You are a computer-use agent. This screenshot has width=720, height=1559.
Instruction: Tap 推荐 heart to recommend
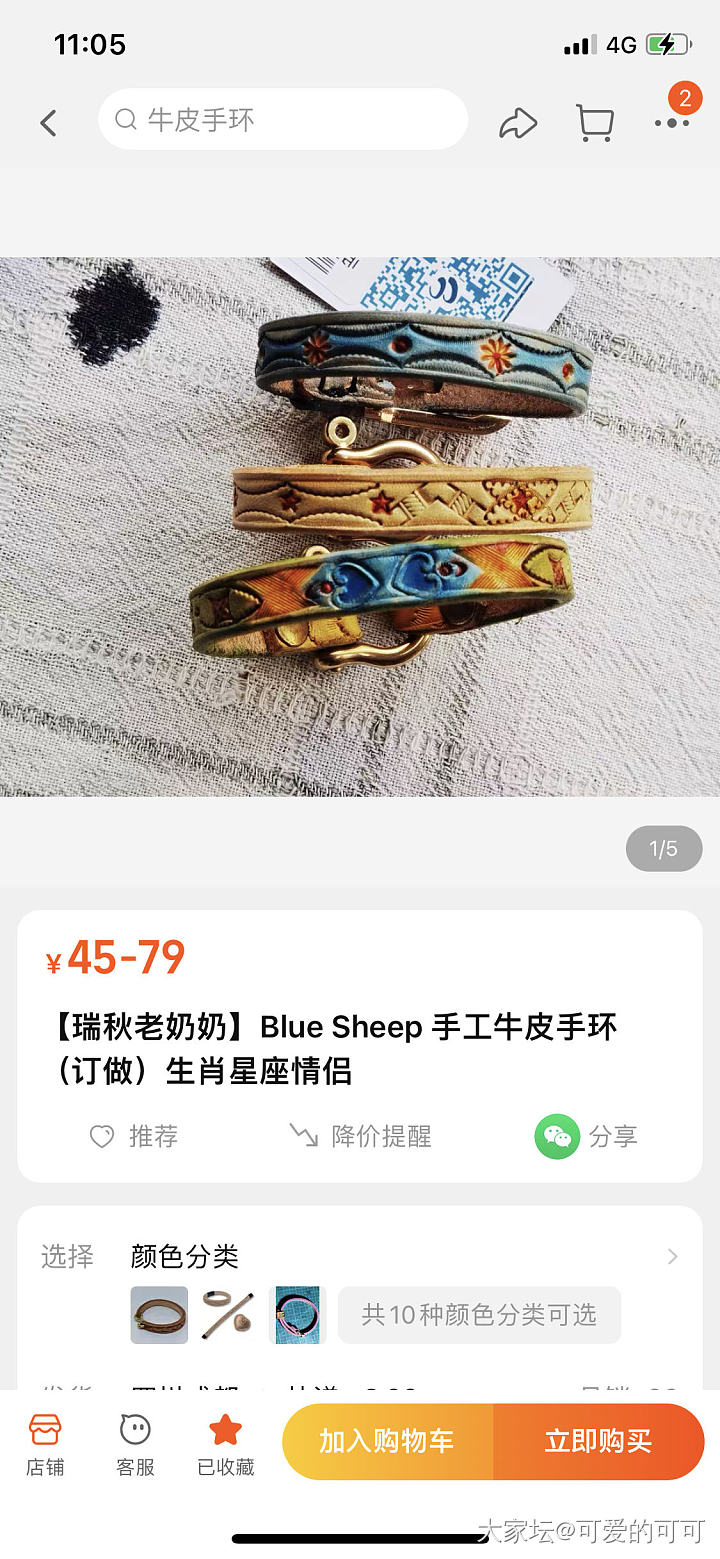[x=134, y=1136]
